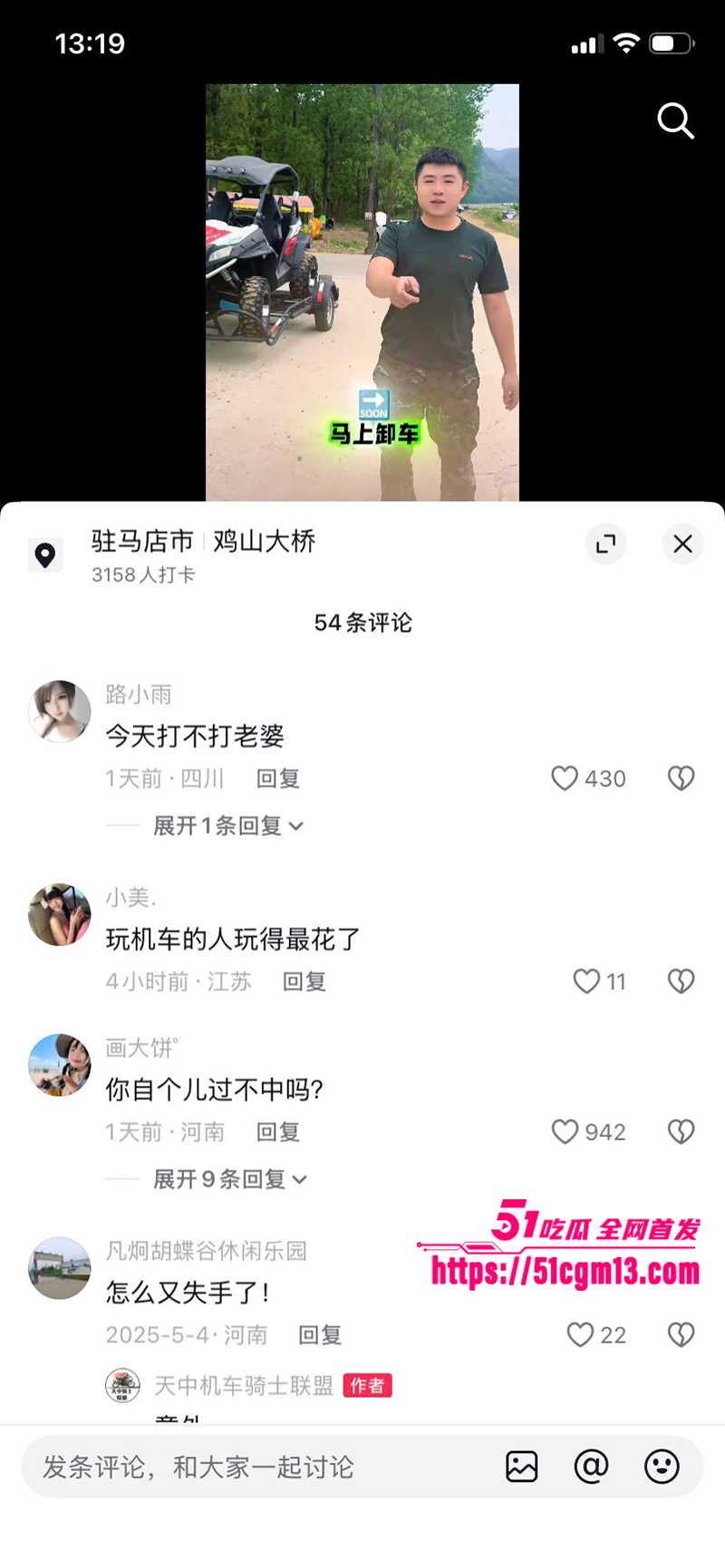Reply to 小美.'s comment via 回复
Image resolution: width=725 pixels, height=1568 pixels.
tap(304, 981)
